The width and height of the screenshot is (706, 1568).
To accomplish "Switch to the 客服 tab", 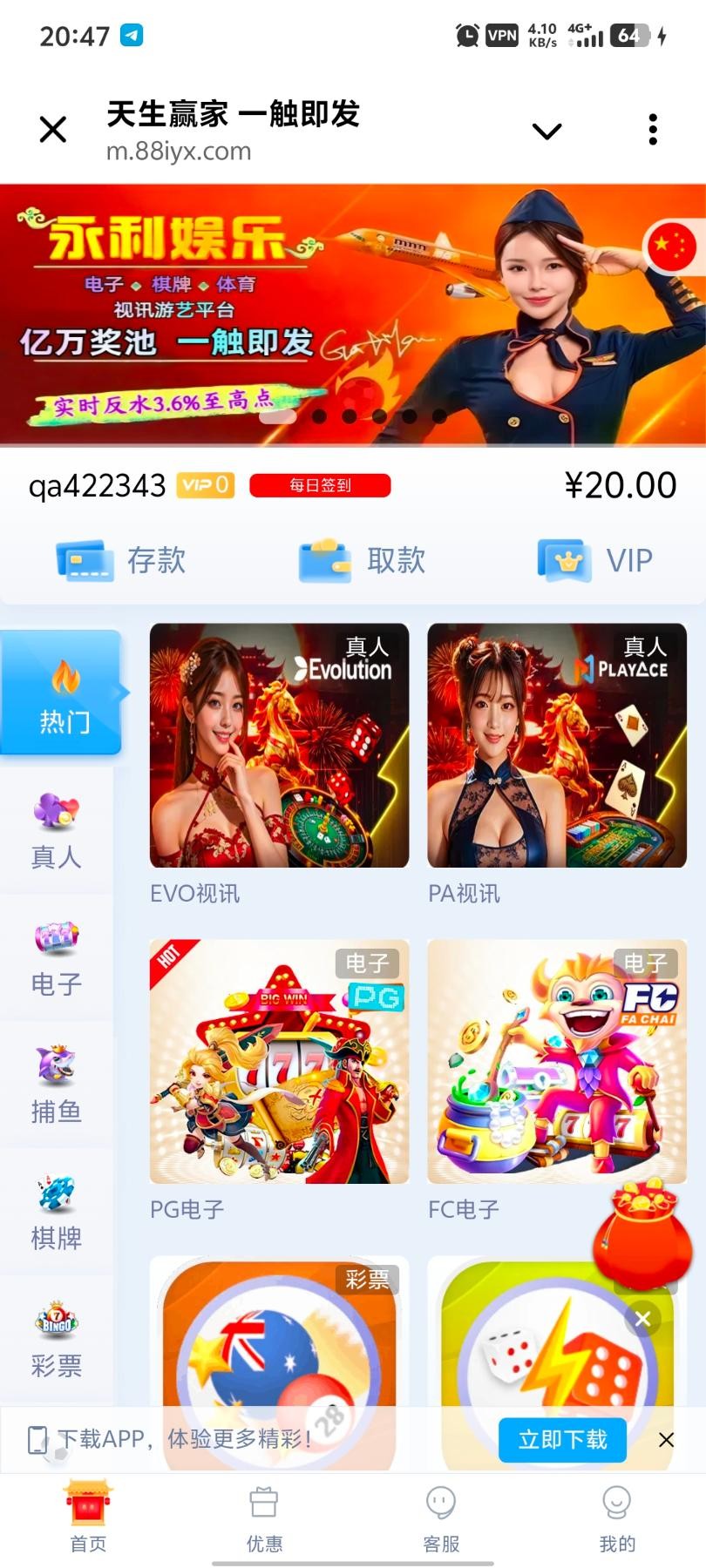I will pos(441,1518).
